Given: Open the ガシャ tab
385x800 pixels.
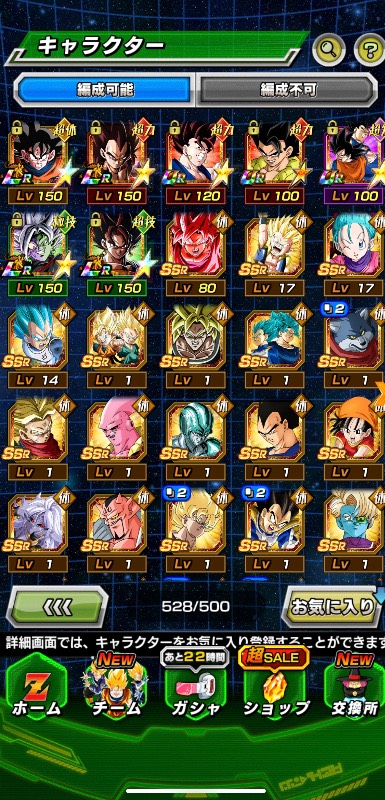Looking at the screenshot, I should tap(195, 685).
